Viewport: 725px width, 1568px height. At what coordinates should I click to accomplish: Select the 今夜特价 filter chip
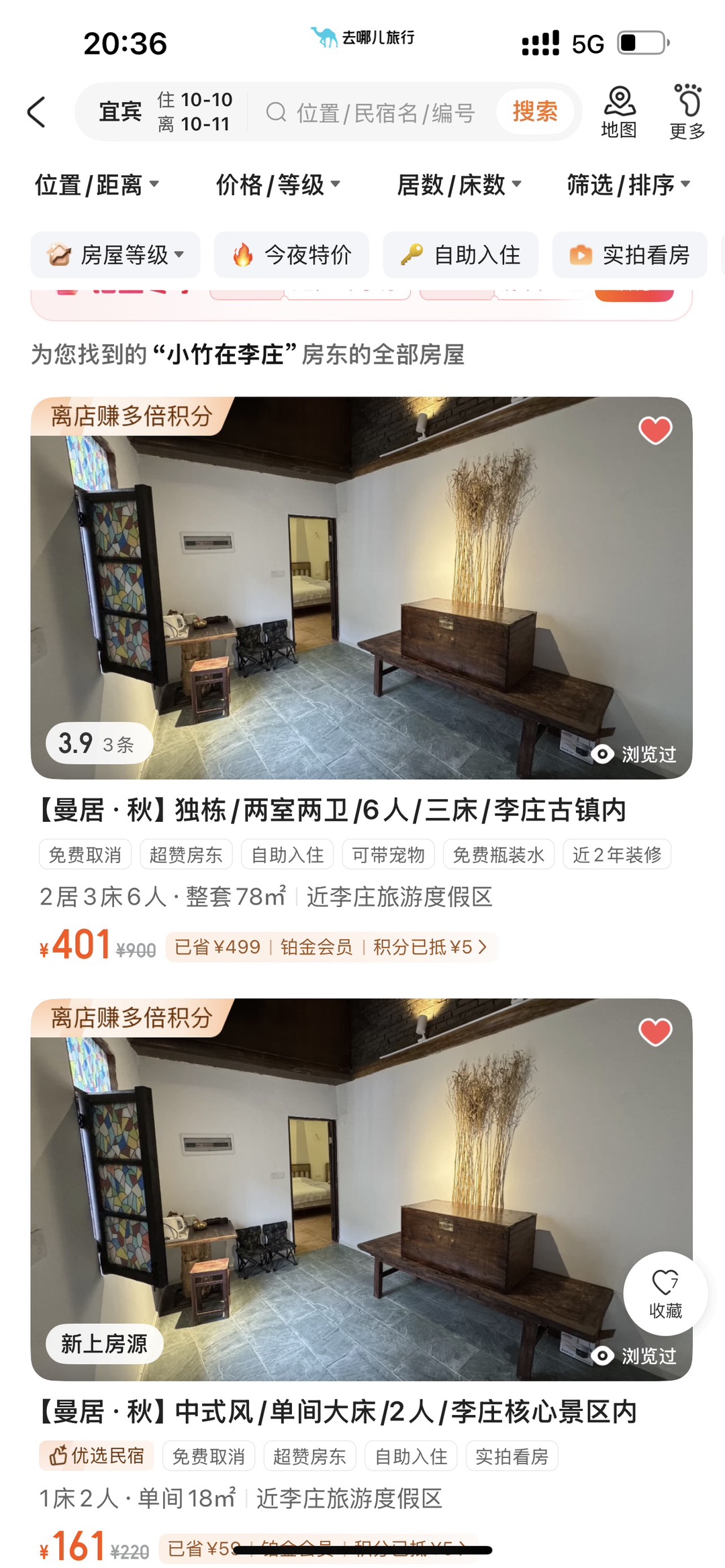point(292,255)
